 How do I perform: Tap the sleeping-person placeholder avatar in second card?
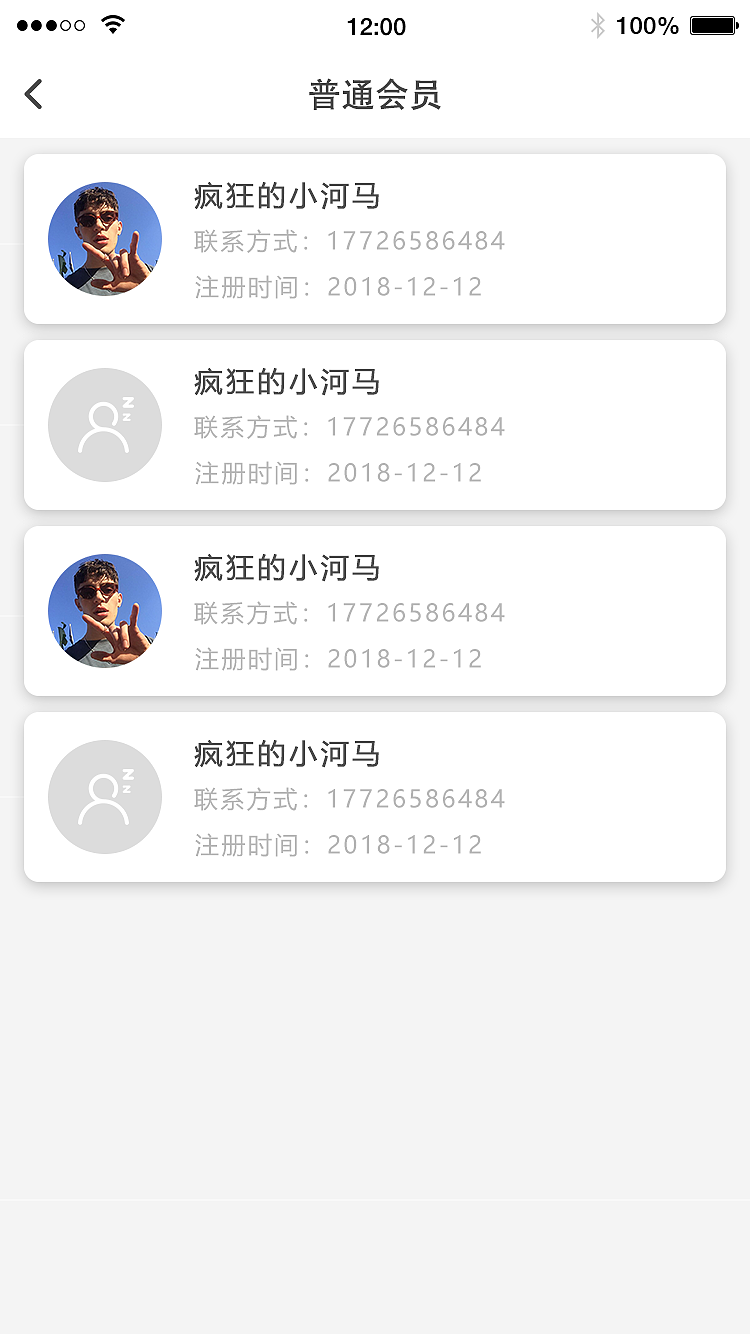coord(105,425)
